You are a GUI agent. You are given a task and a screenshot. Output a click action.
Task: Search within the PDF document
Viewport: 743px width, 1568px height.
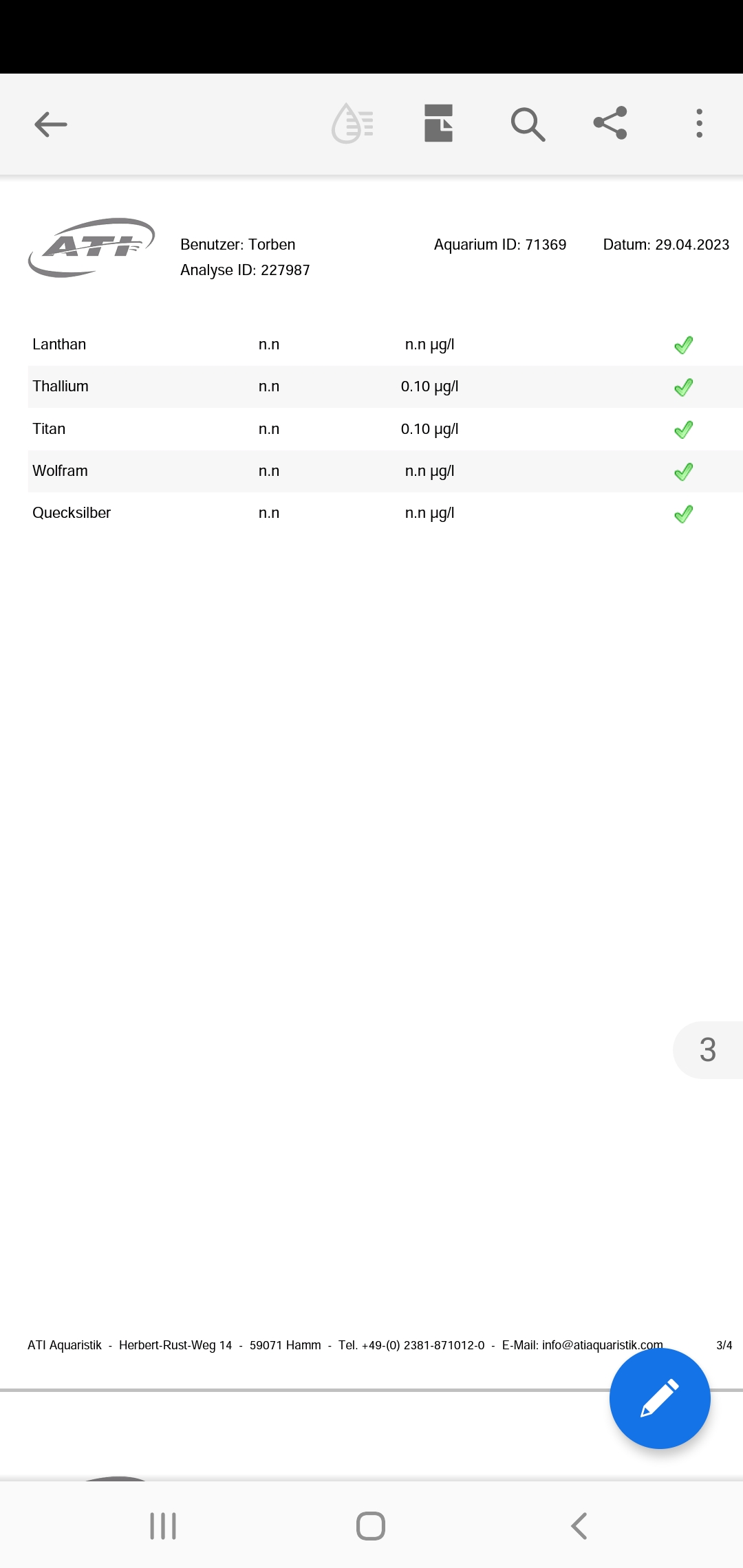click(x=528, y=124)
